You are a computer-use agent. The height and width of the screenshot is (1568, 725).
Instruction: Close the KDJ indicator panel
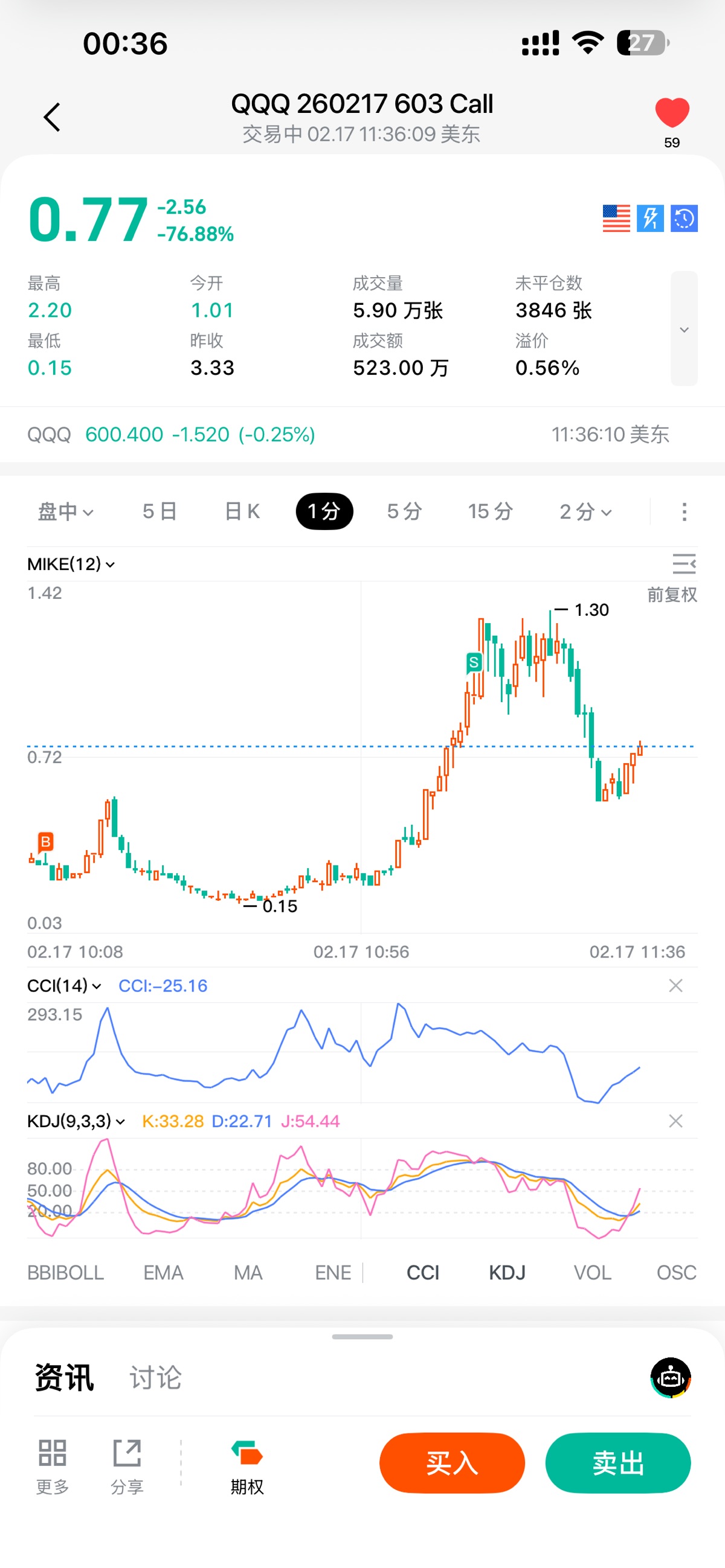point(675,1121)
